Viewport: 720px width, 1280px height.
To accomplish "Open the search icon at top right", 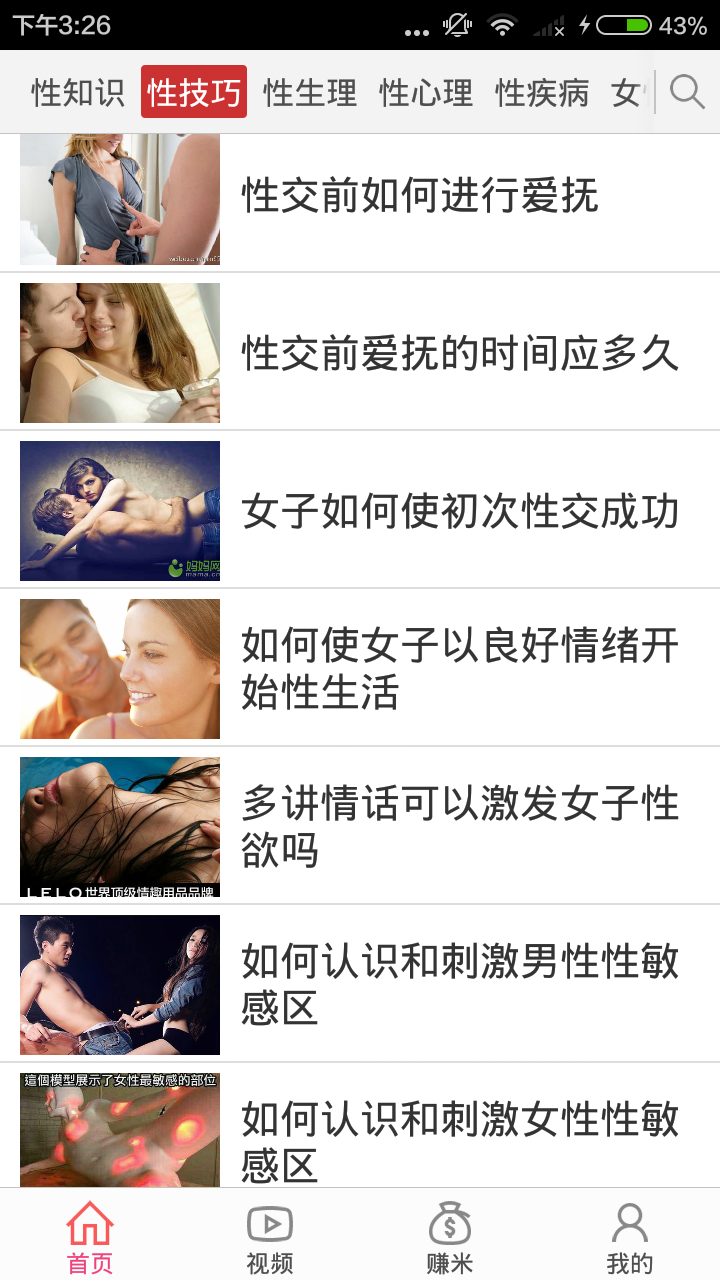I will (686, 92).
